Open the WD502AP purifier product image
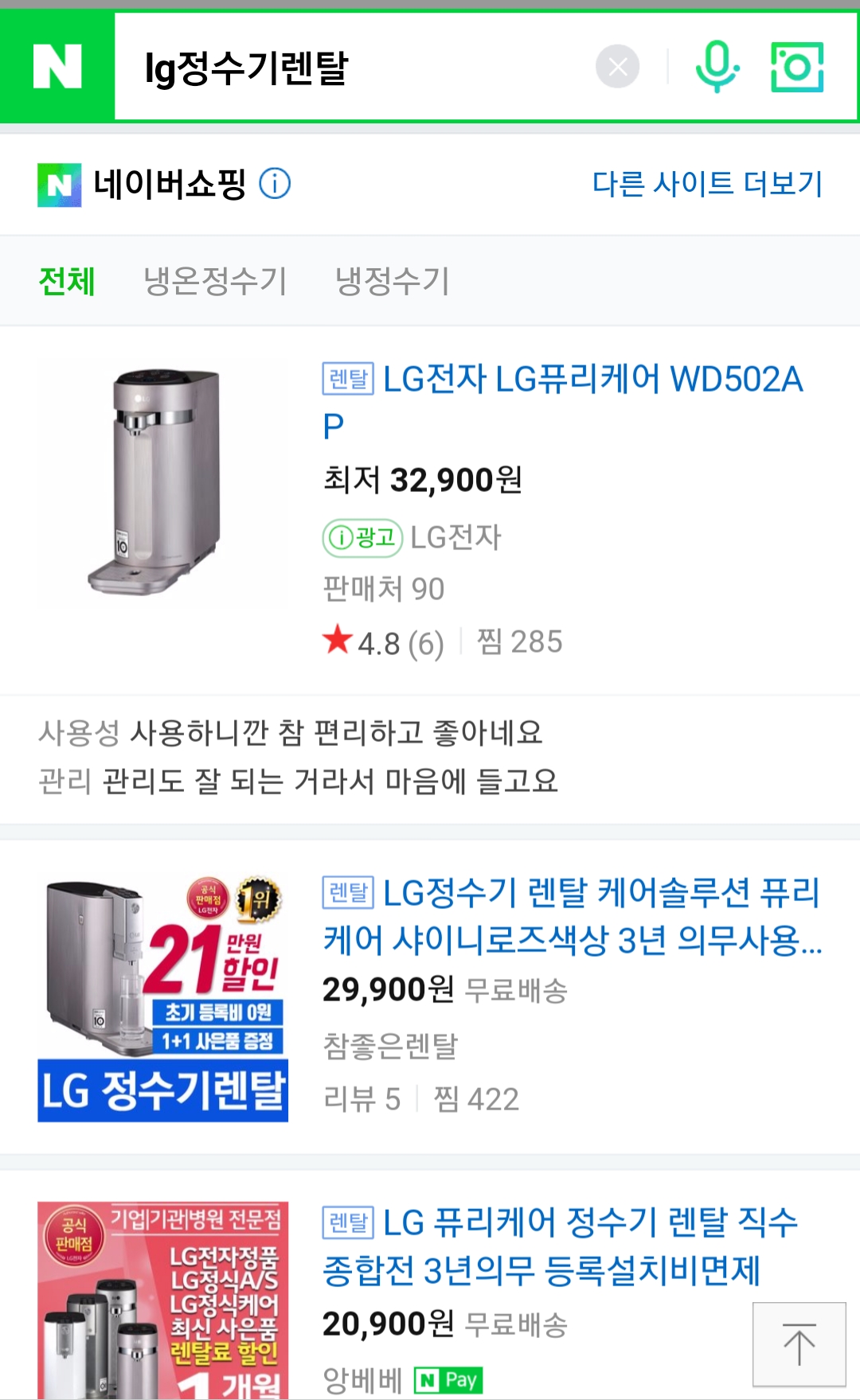 (x=162, y=482)
